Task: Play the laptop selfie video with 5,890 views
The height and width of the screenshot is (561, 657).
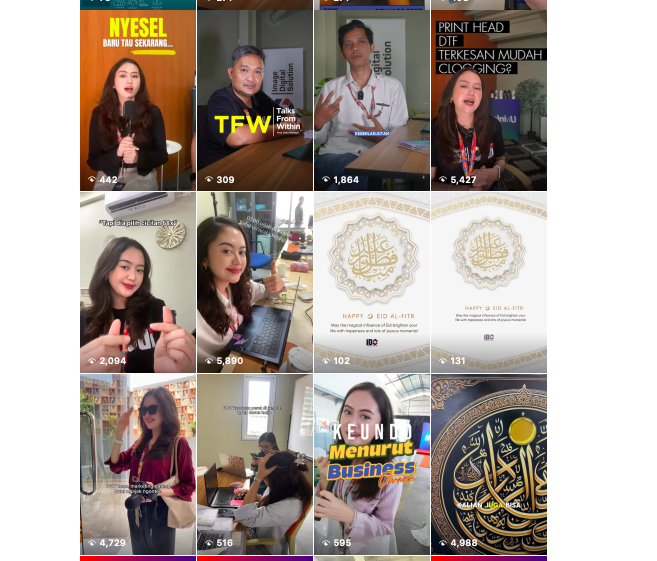Action: [x=255, y=283]
